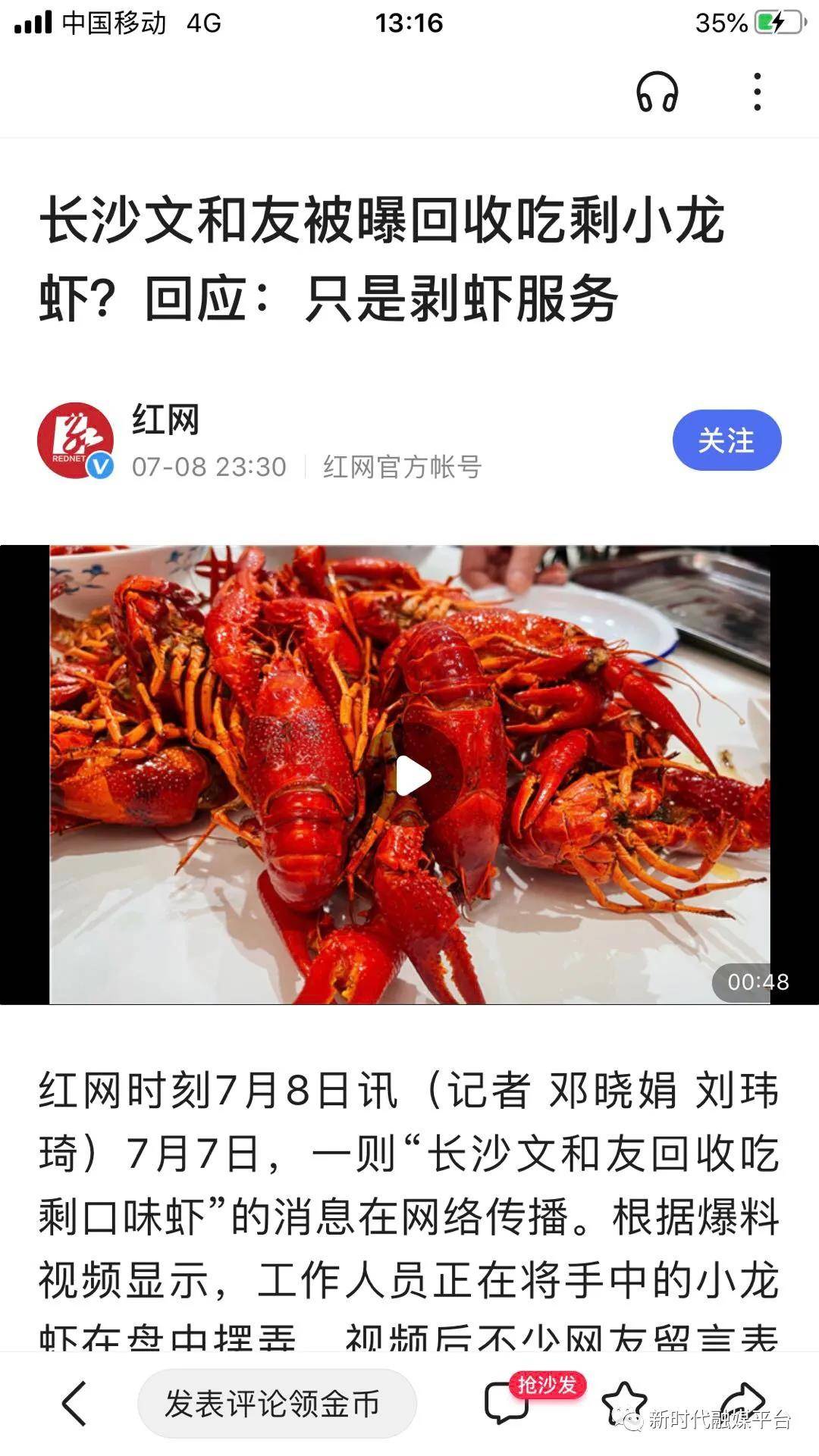Viewport: 819px width, 1456px height.
Task: Tap the 发表评论领金币 comment field
Action: (277, 1404)
